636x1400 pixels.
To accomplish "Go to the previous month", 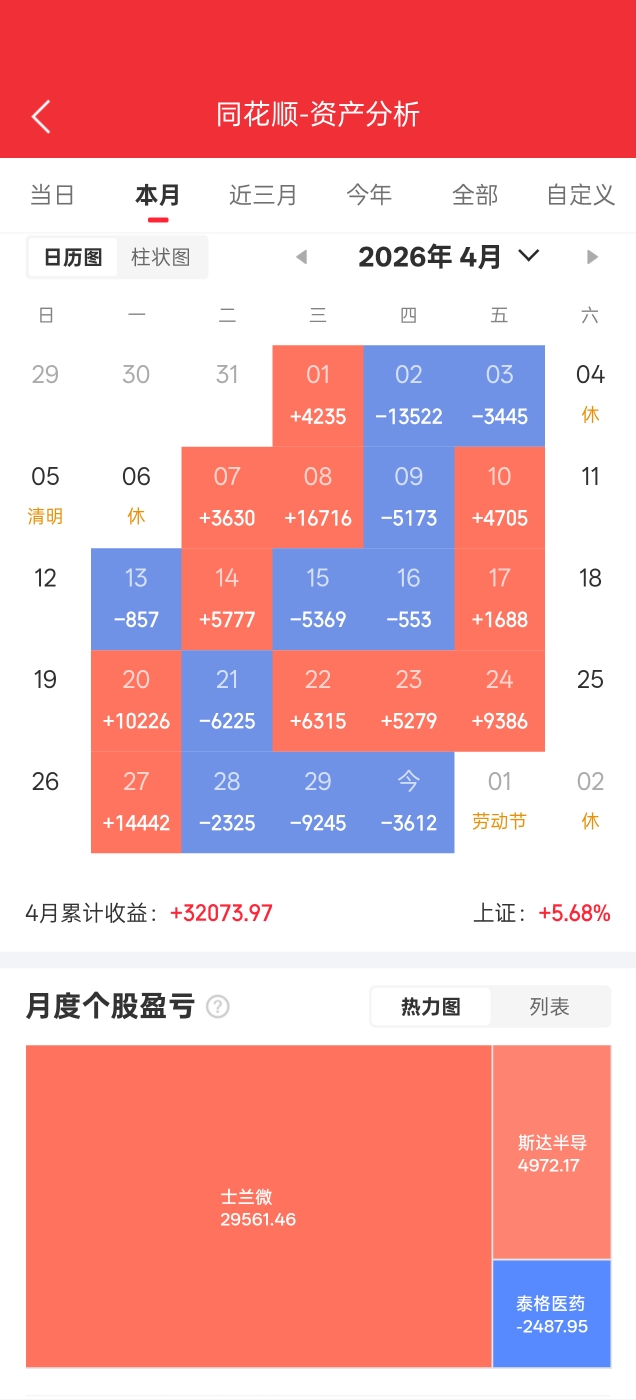I will click(301, 257).
